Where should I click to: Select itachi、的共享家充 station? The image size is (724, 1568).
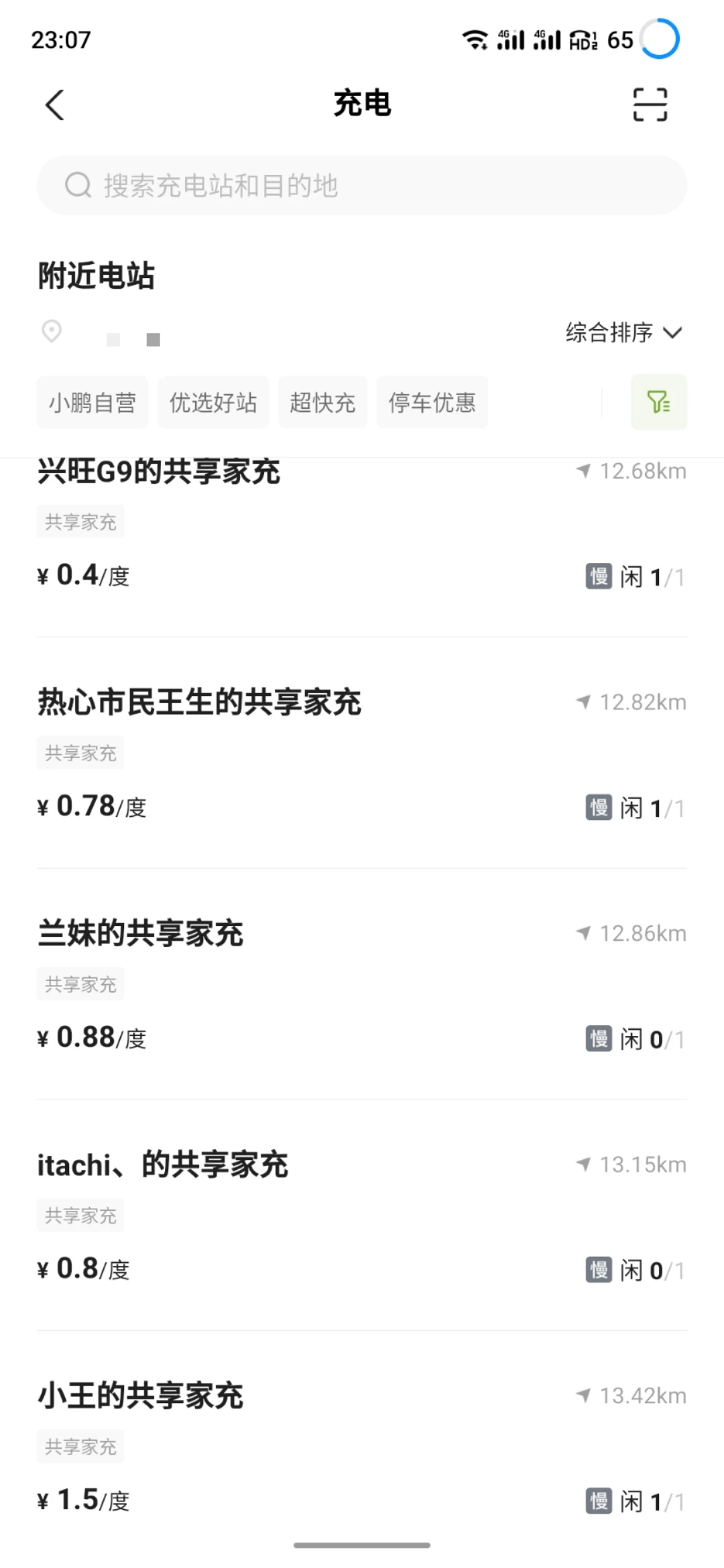click(163, 1165)
